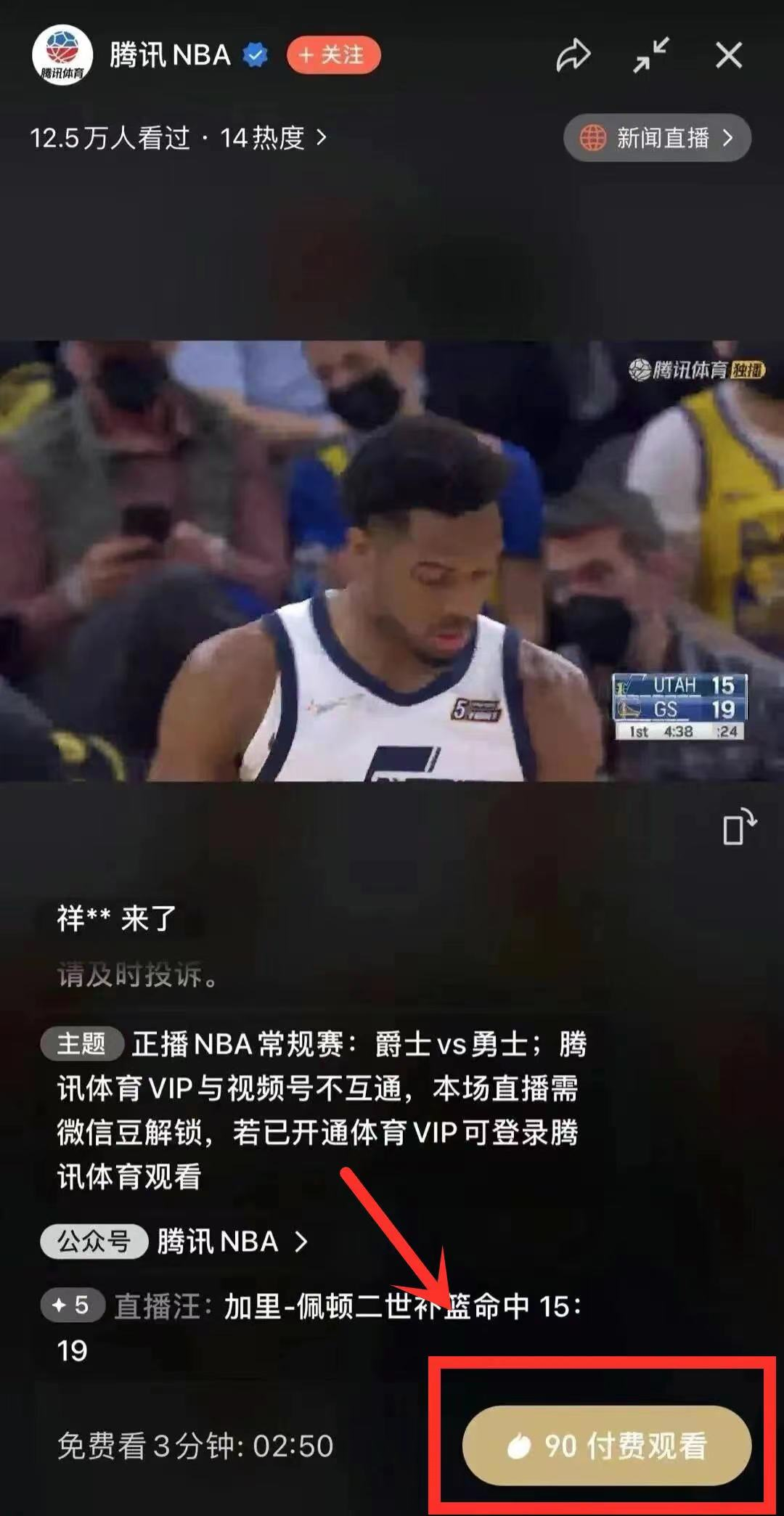The height and width of the screenshot is (1516, 784).
Task: Minimize the live stream window
Action: pyautogui.click(x=650, y=55)
